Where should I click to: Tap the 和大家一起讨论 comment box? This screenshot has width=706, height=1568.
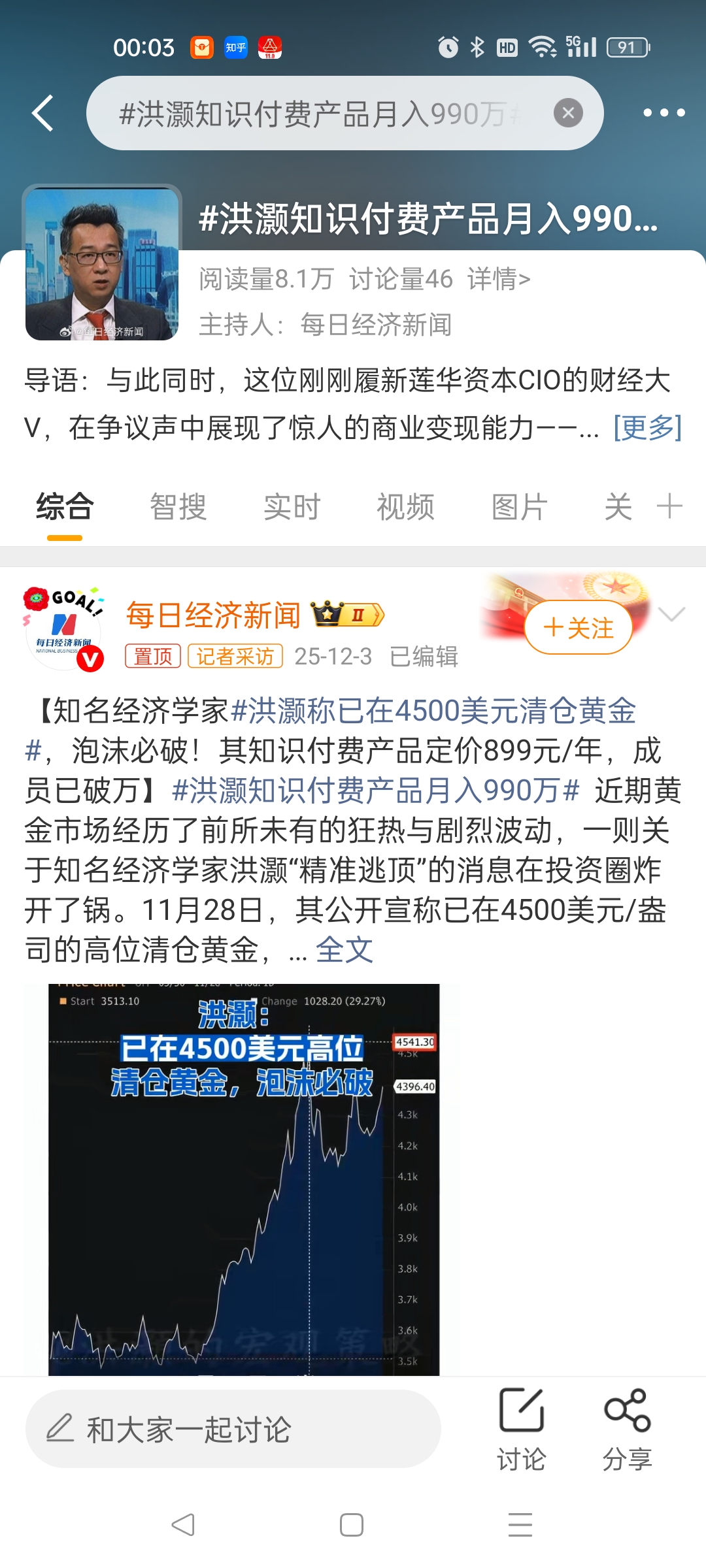(x=233, y=1429)
